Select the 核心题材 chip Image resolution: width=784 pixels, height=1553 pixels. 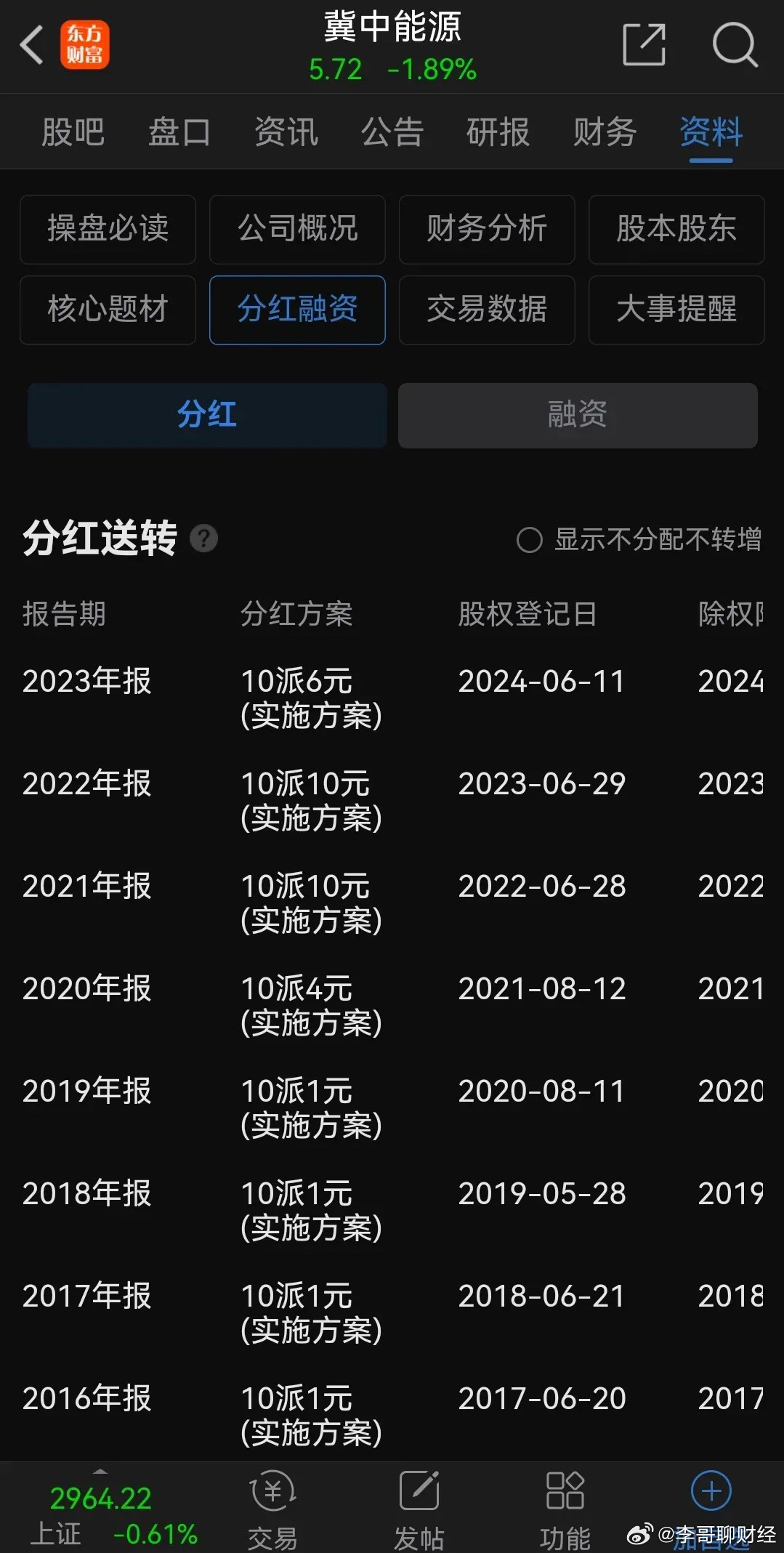click(108, 310)
